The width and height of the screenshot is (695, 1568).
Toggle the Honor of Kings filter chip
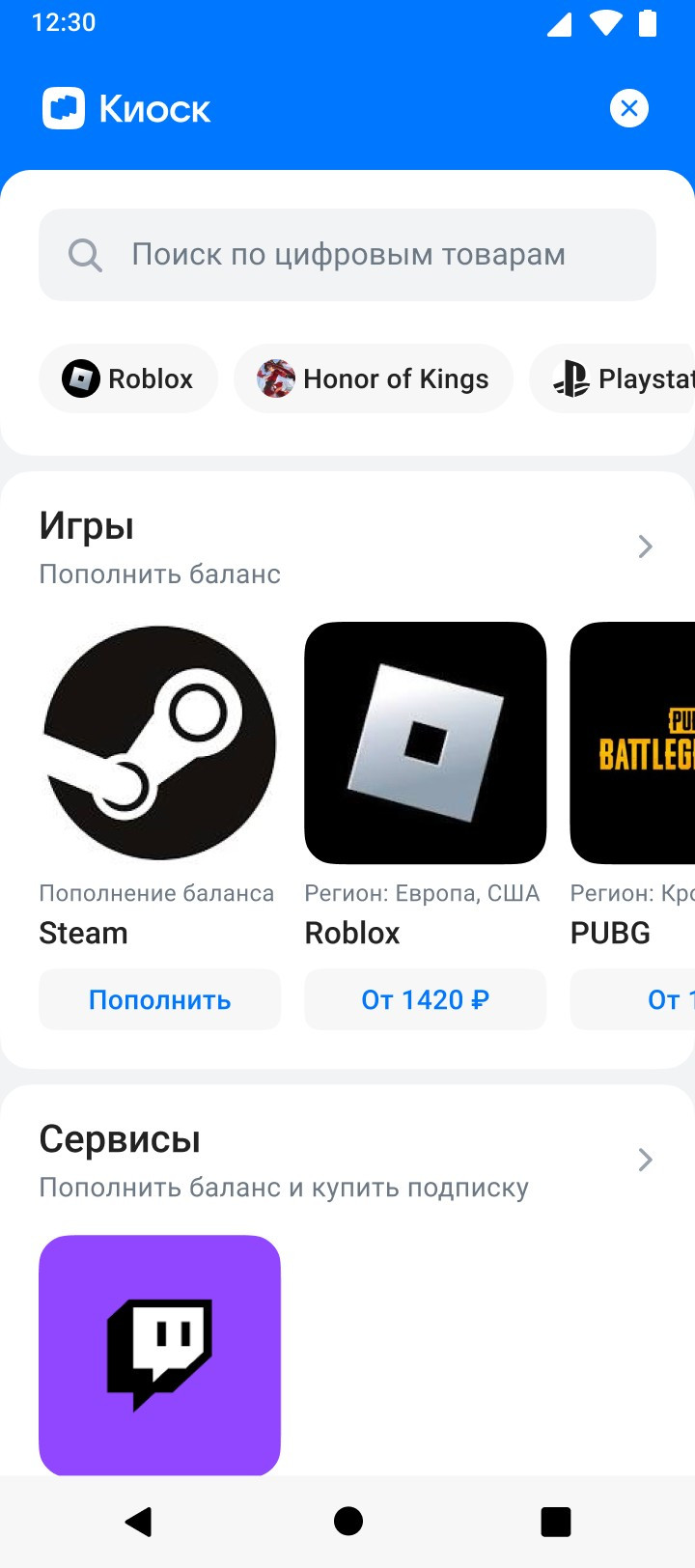374,378
